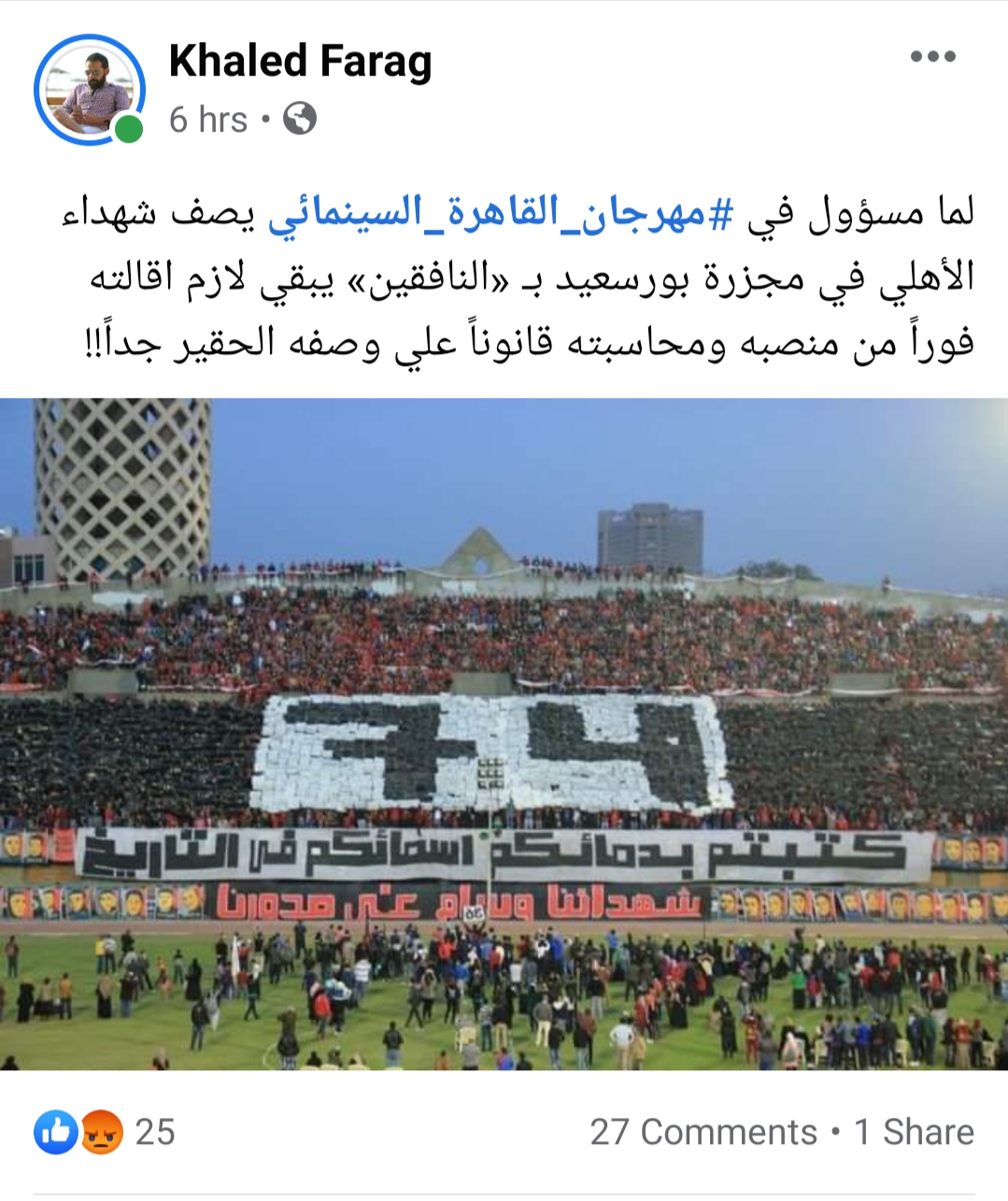Open Khaled Farag's profile picture
Screen dimensions: 1008x1201
pos(89,91)
